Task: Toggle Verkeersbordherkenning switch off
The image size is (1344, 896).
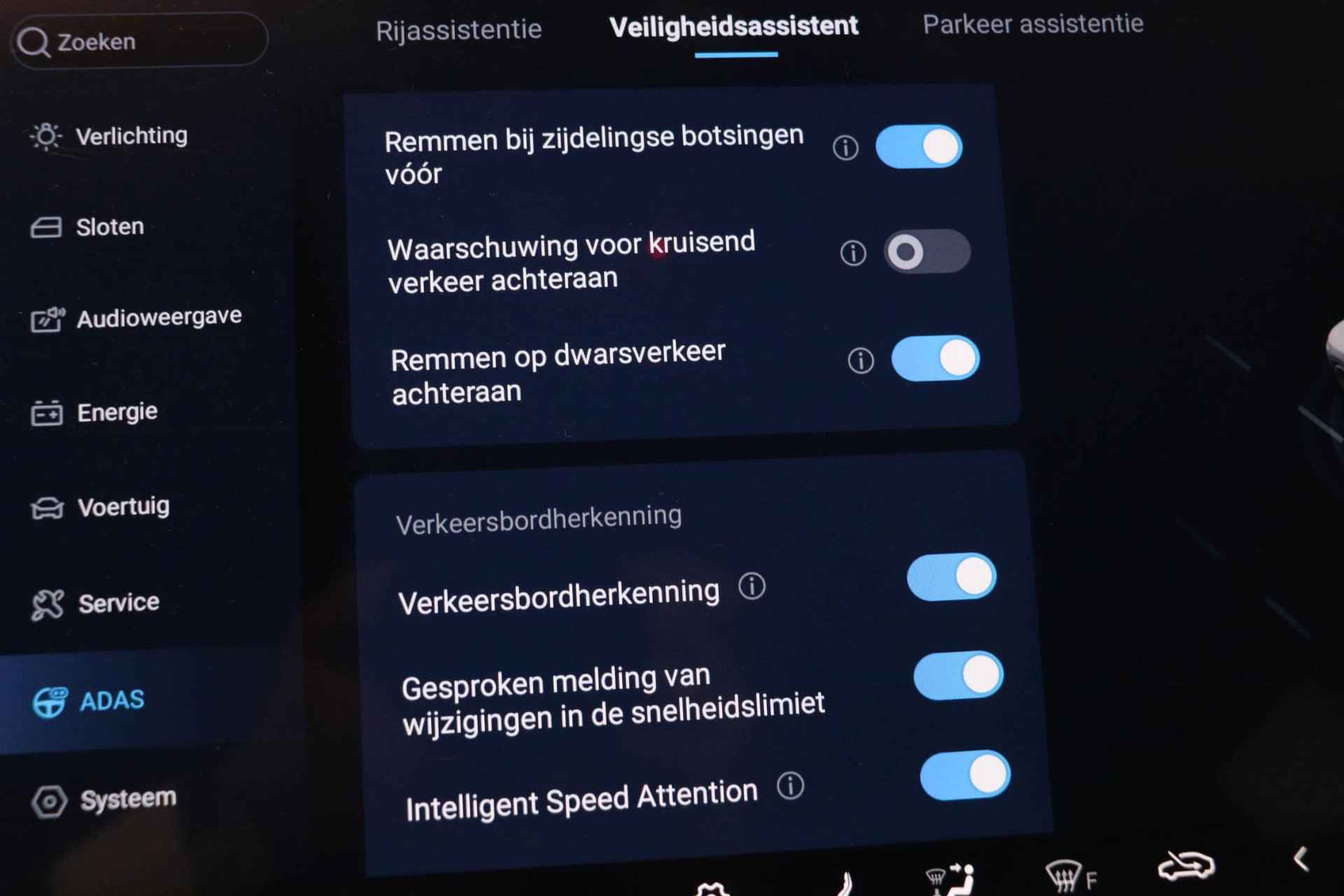Action: [x=951, y=577]
